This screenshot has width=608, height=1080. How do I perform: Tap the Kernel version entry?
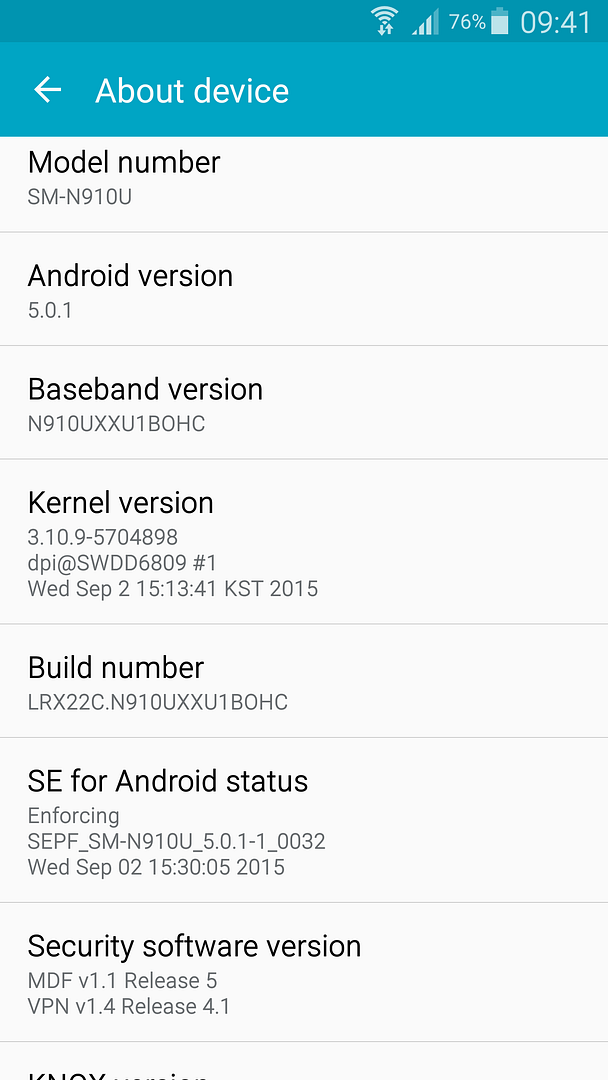[x=304, y=542]
